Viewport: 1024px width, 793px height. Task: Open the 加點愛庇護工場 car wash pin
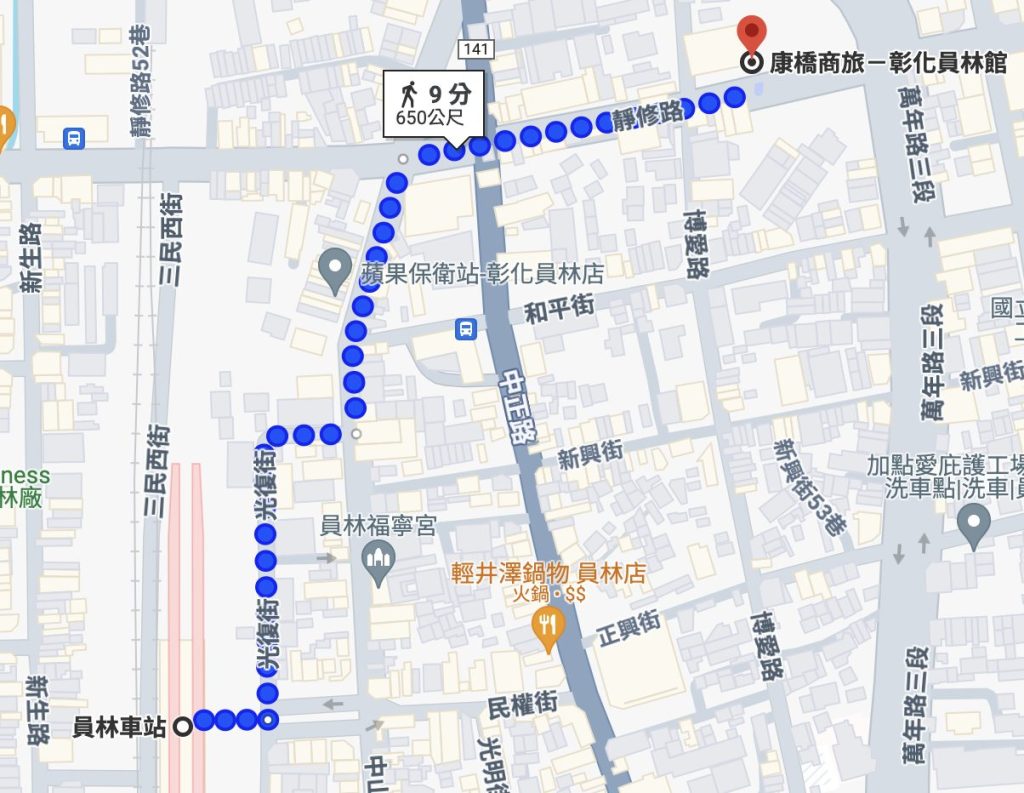click(x=973, y=522)
